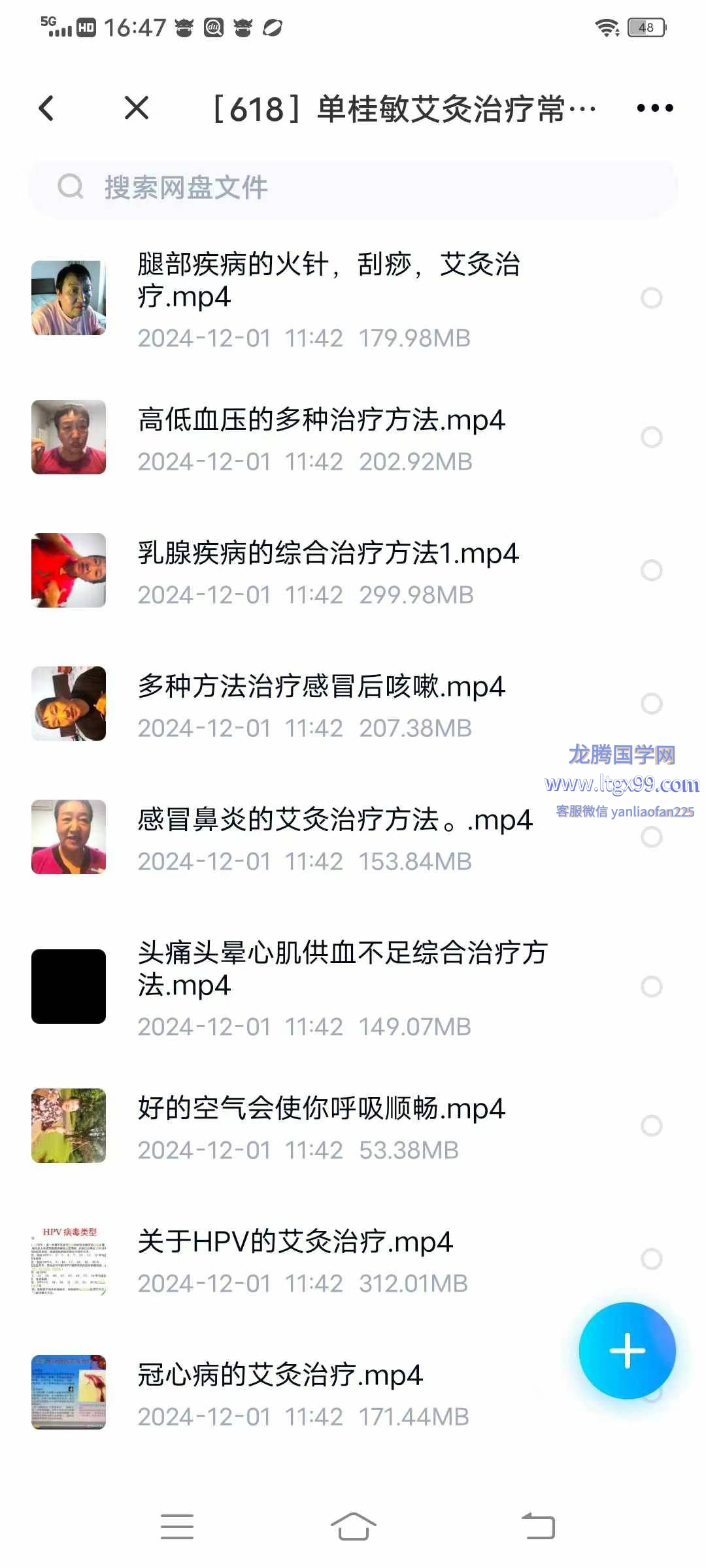Image resolution: width=706 pixels, height=1568 pixels.
Task: Open 冠心病的艾灸治疗.mp4
Action: point(281,1392)
